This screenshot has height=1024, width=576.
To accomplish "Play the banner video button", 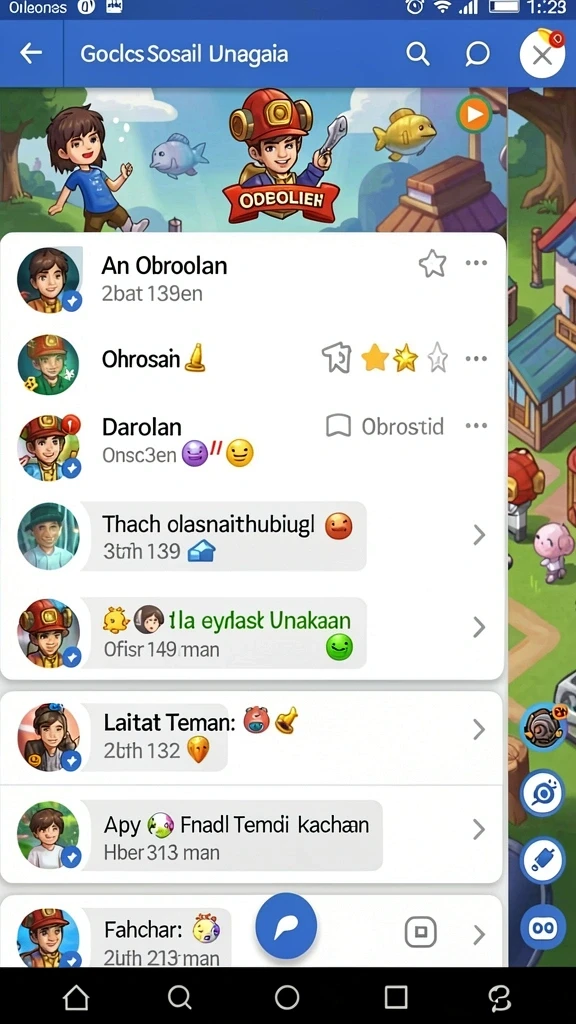I will [x=475, y=115].
